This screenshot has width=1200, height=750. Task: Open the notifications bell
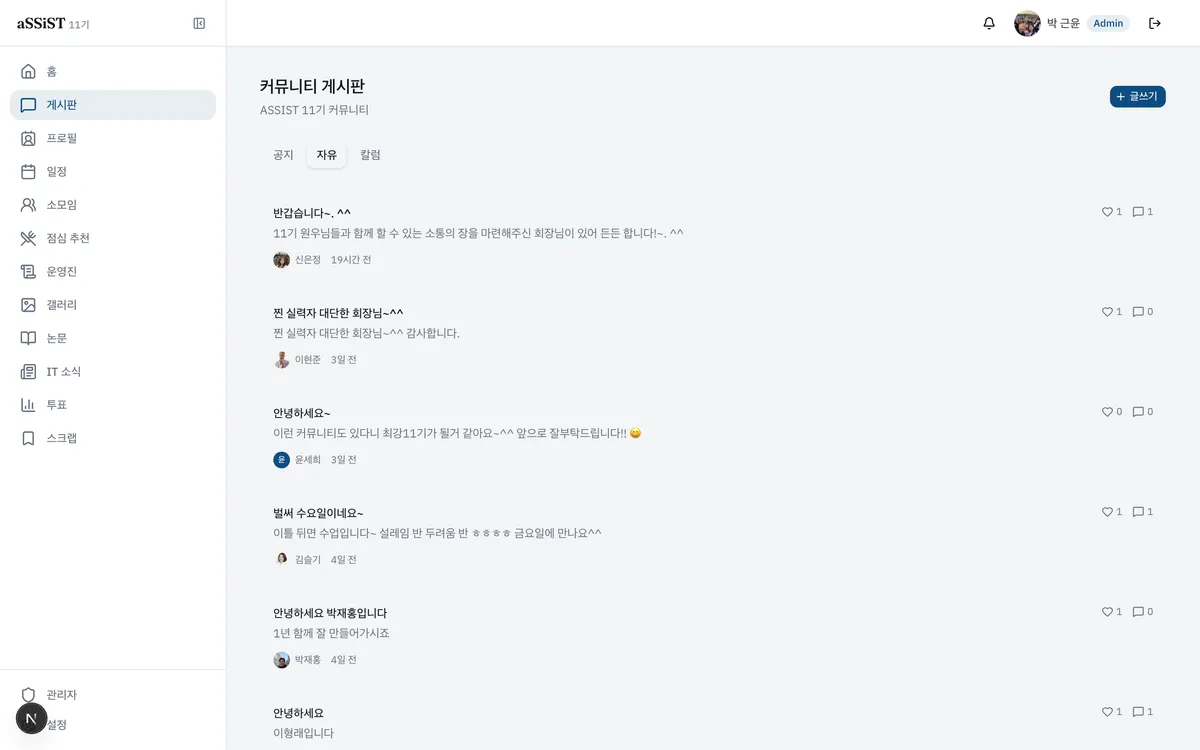[989, 23]
